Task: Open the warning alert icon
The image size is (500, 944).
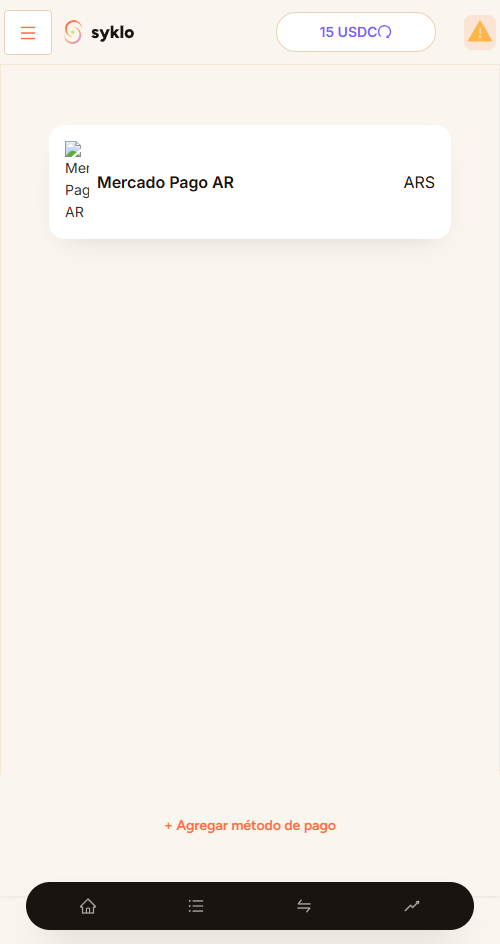Action: (x=480, y=32)
